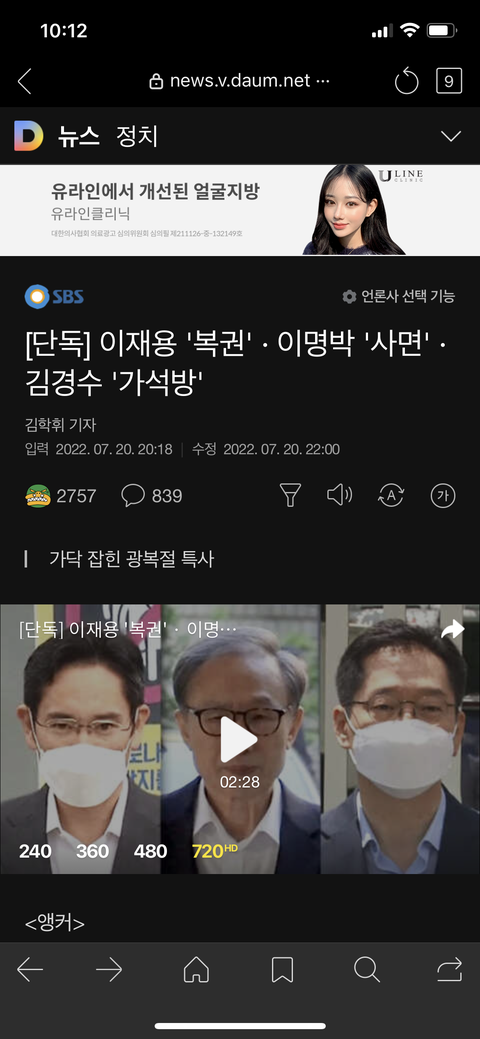480x1039 pixels.
Task: Listen to the article via the speaker icon
Action: [x=339, y=495]
